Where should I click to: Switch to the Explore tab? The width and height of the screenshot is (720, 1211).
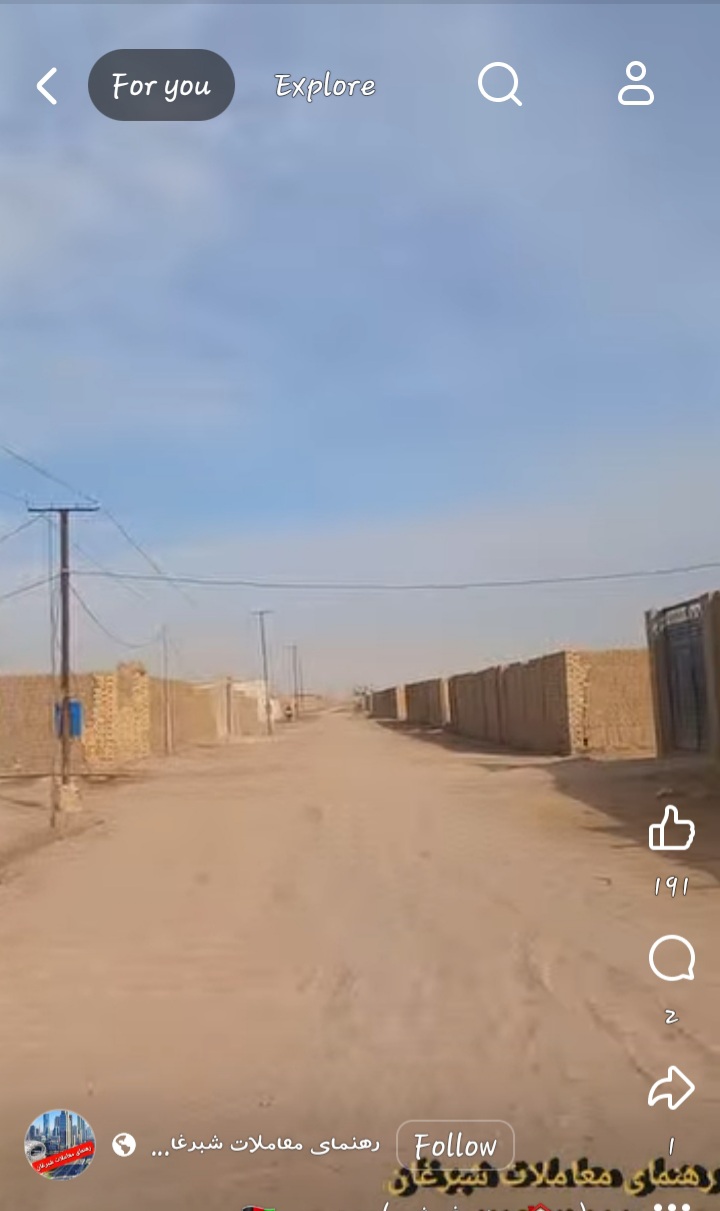click(x=325, y=86)
